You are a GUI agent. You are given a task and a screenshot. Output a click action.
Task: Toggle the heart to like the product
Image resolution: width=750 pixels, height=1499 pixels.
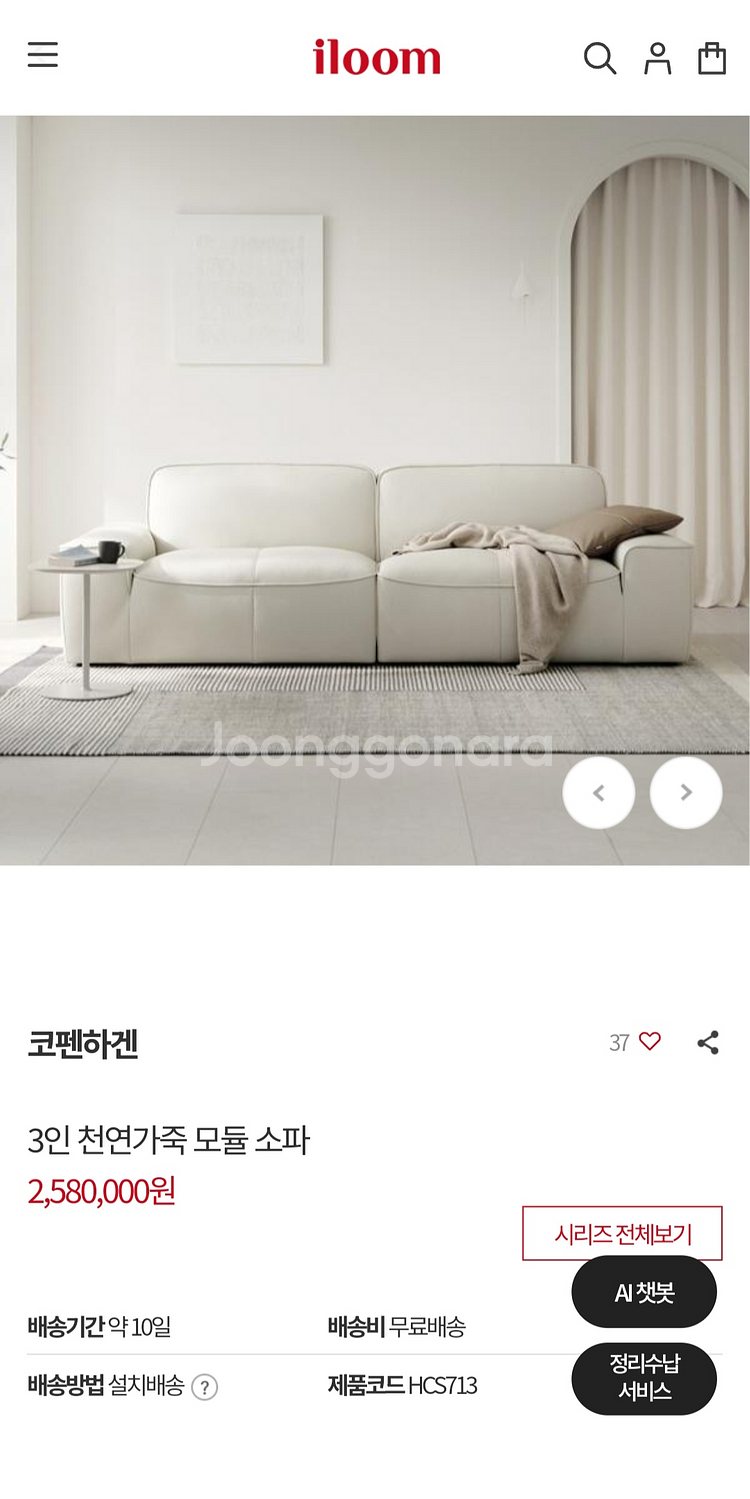pyautogui.click(x=648, y=1041)
